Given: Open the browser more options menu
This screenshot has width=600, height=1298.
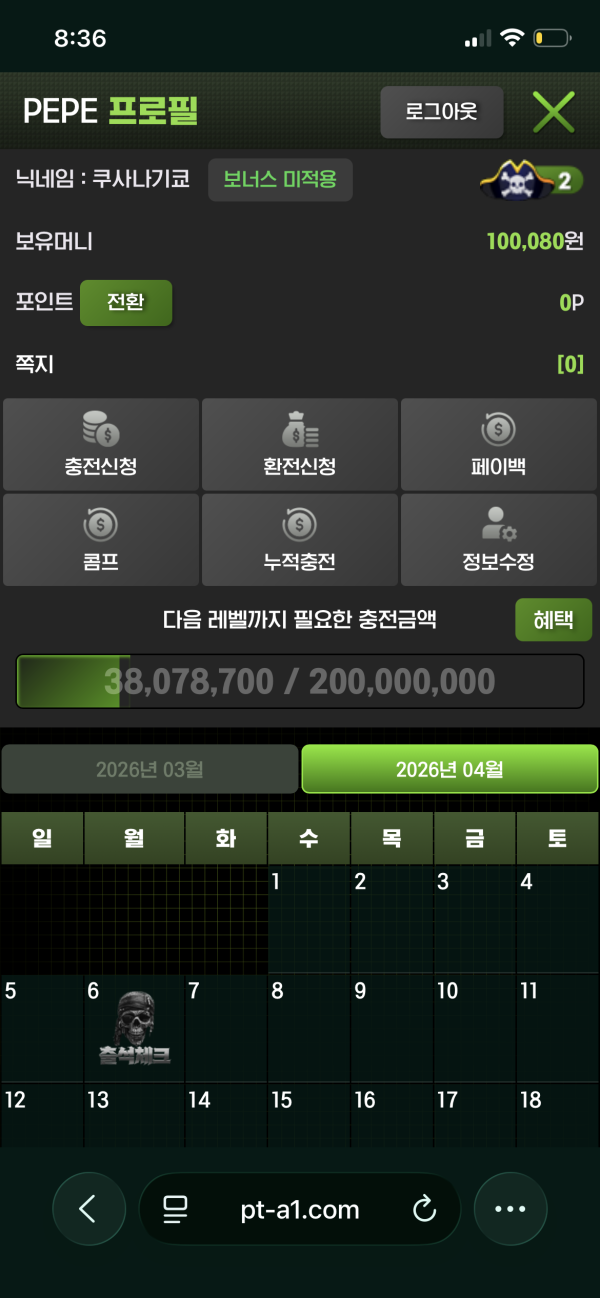Looking at the screenshot, I should pyautogui.click(x=510, y=1209).
